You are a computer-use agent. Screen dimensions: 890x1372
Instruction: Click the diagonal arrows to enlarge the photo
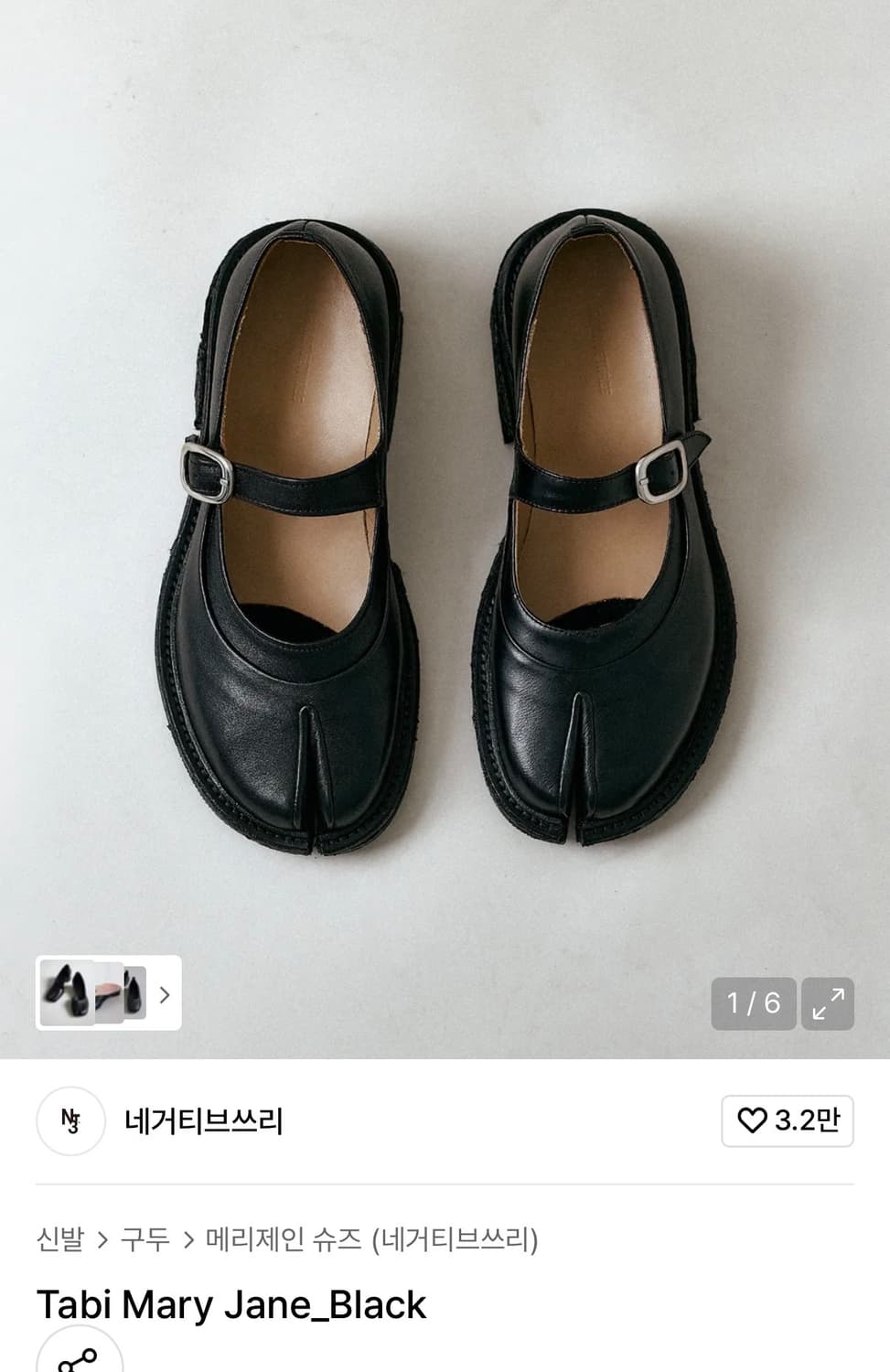coord(828,1003)
